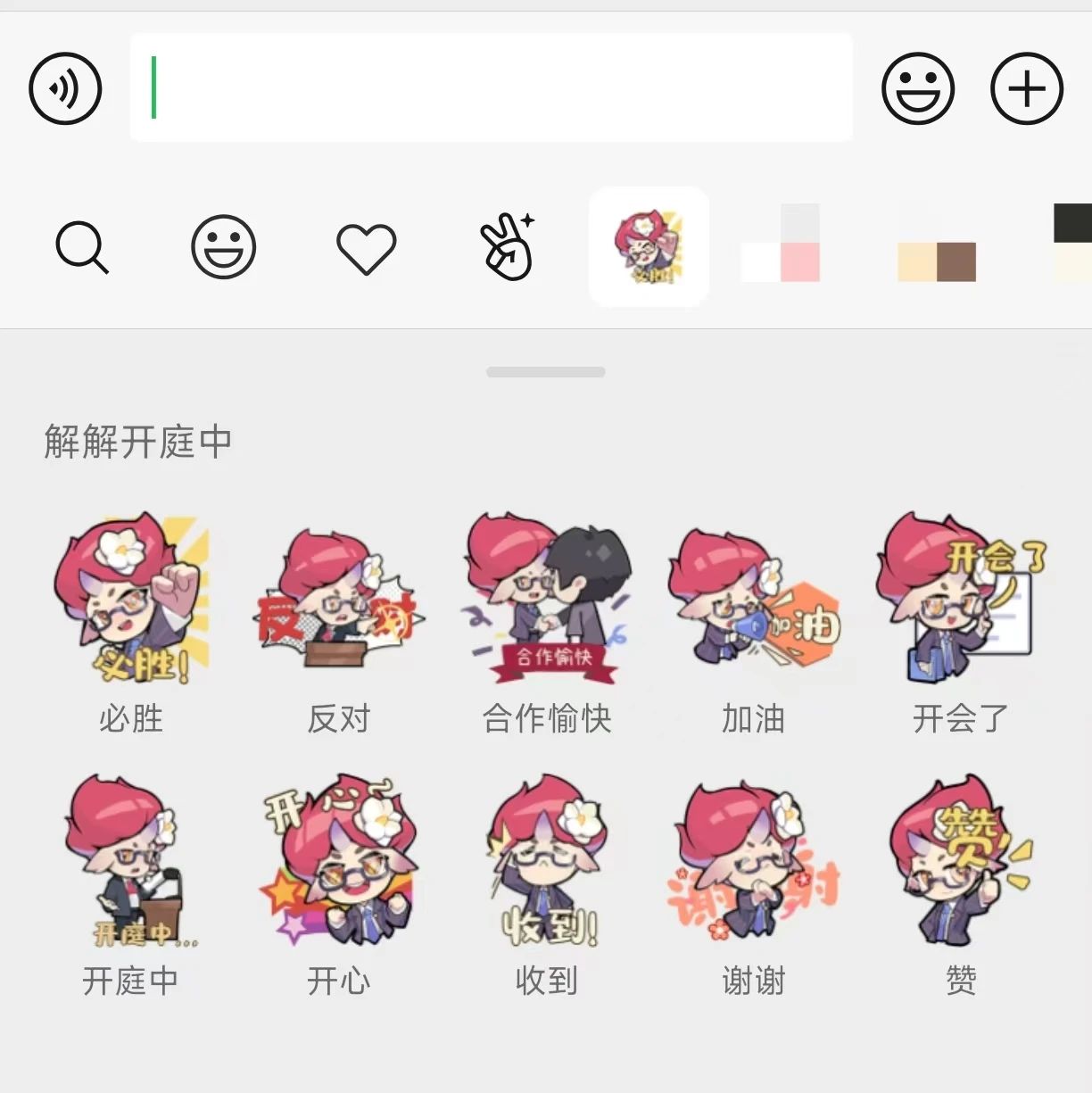Switch to voice message input

click(65, 88)
